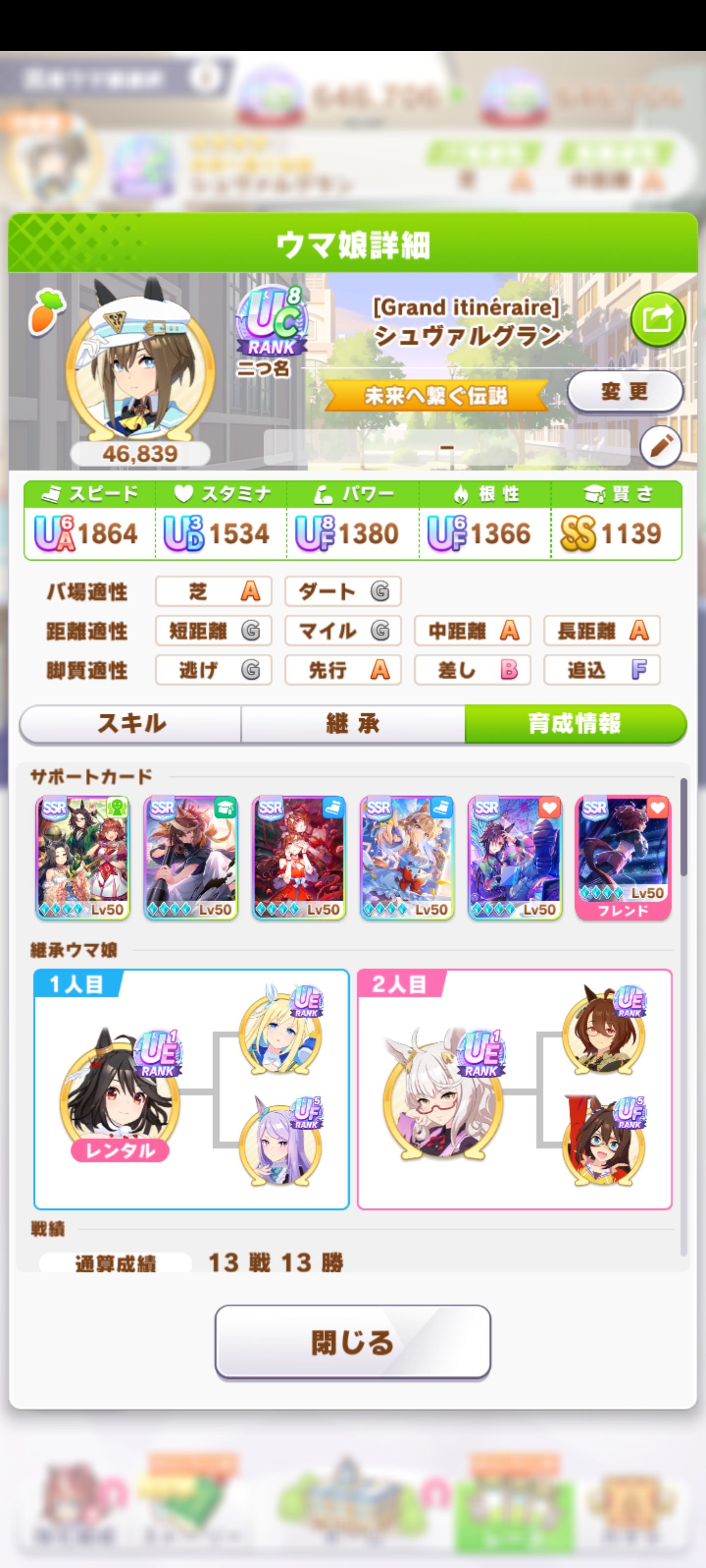The width and height of the screenshot is (706, 1568).
Task: Select the 育成情報 tab
Action: [x=575, y=724]
